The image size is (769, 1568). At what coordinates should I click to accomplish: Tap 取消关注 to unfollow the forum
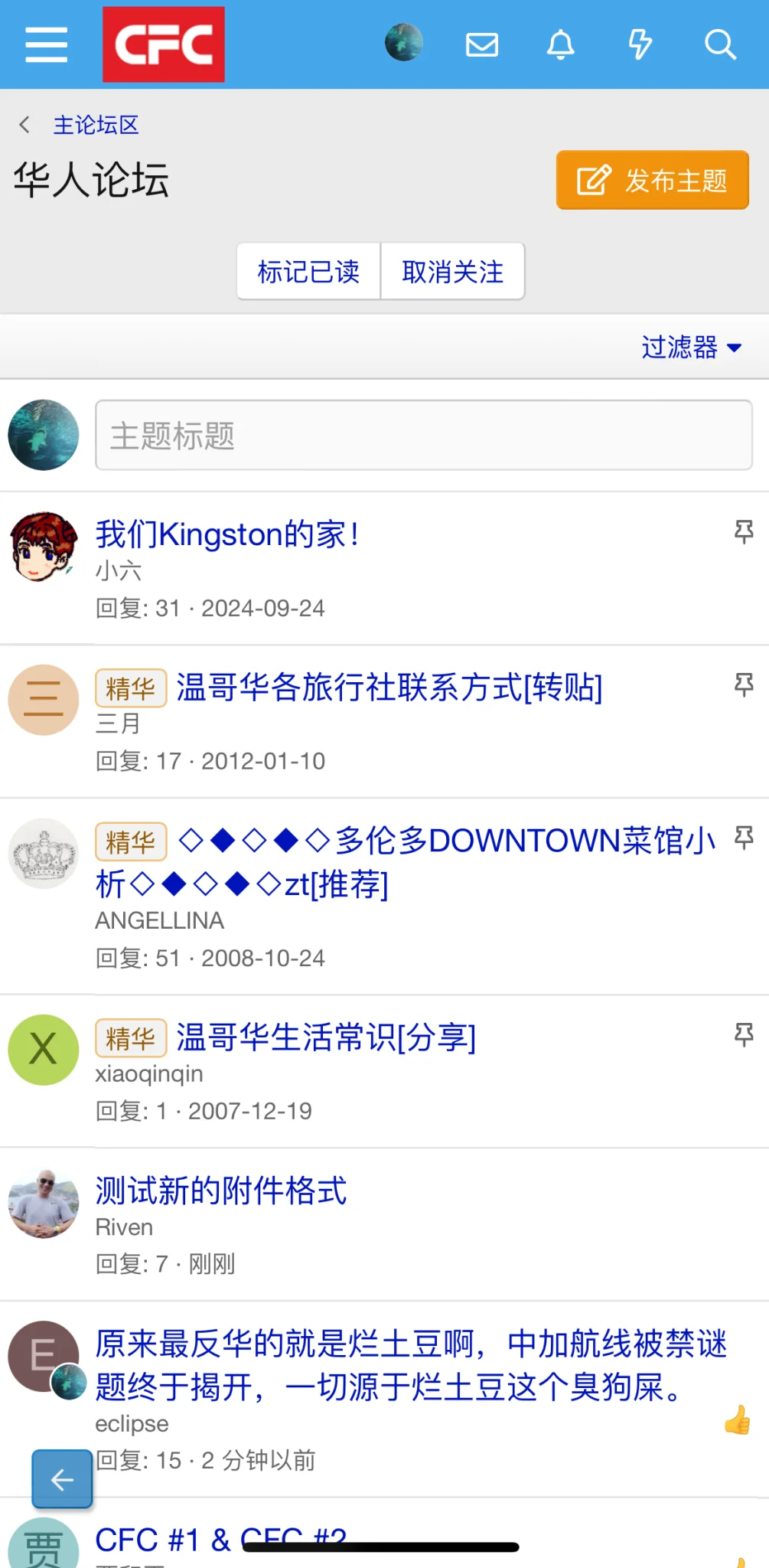point(452,272)
